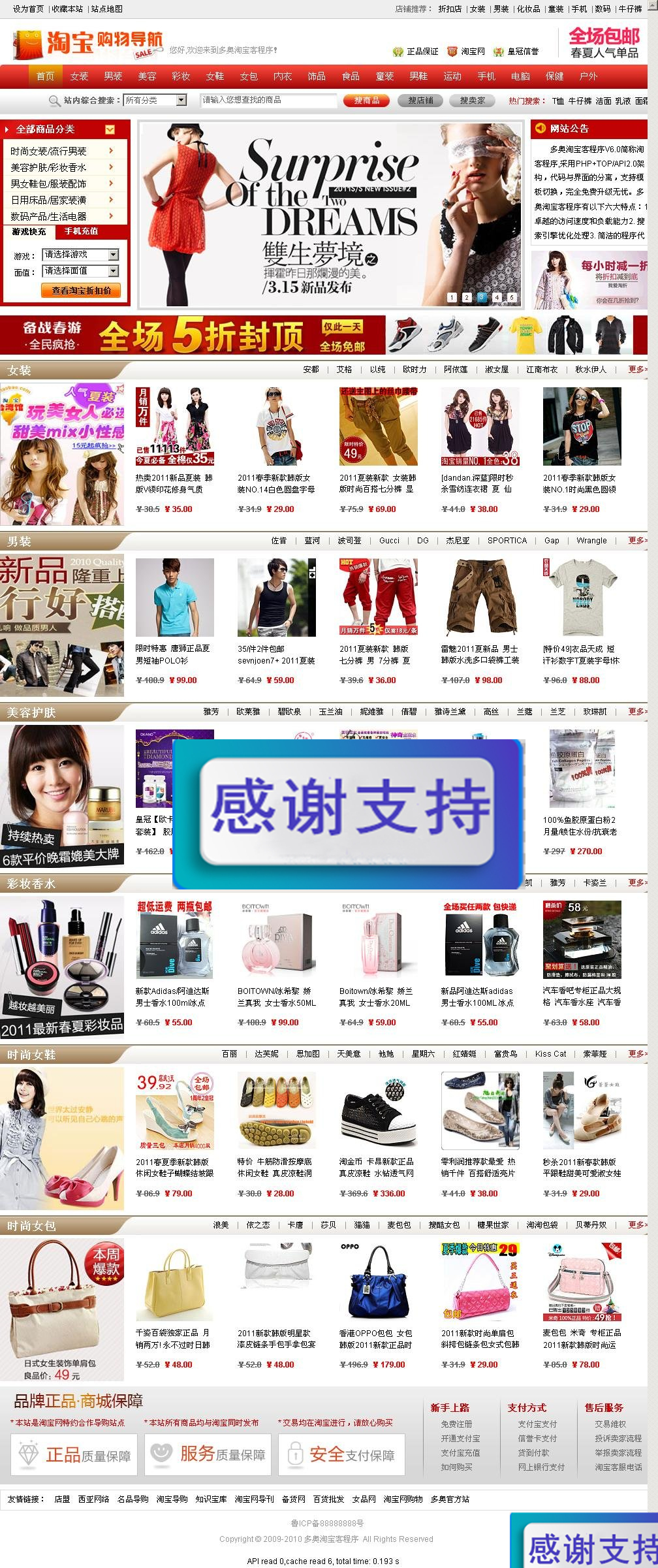Switch to the 男装 navigation tab

(113, 76)
